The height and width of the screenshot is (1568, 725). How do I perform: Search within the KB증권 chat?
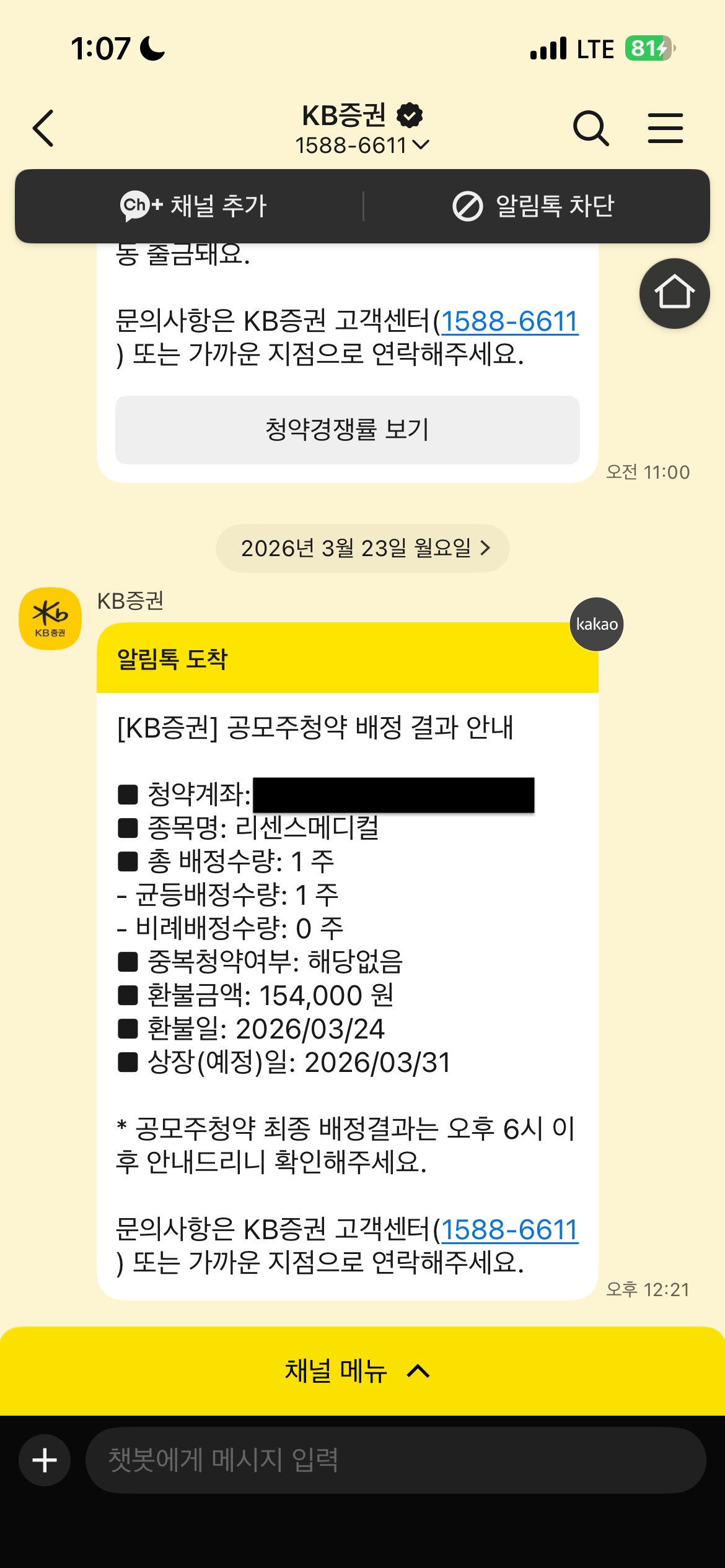591,128
